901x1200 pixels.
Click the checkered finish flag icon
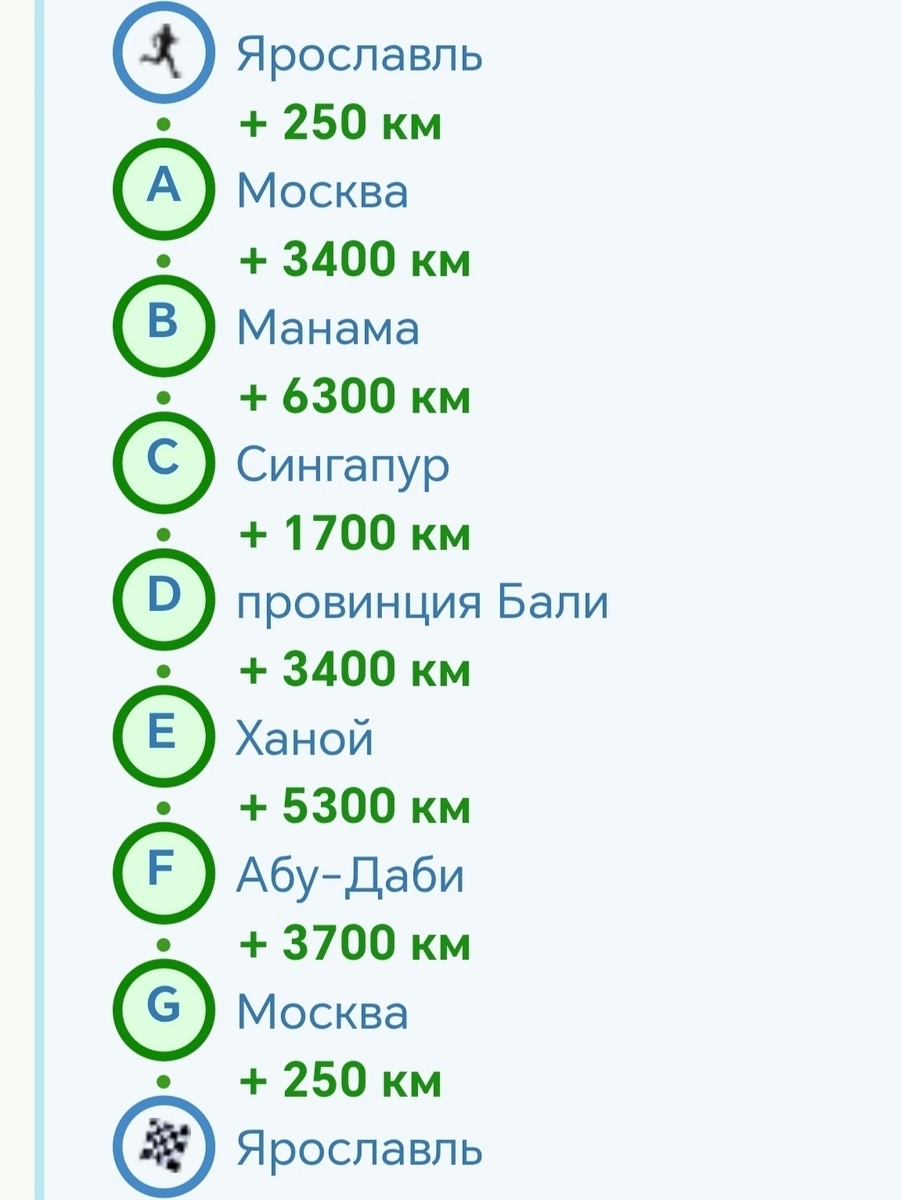pos(163,1147)
